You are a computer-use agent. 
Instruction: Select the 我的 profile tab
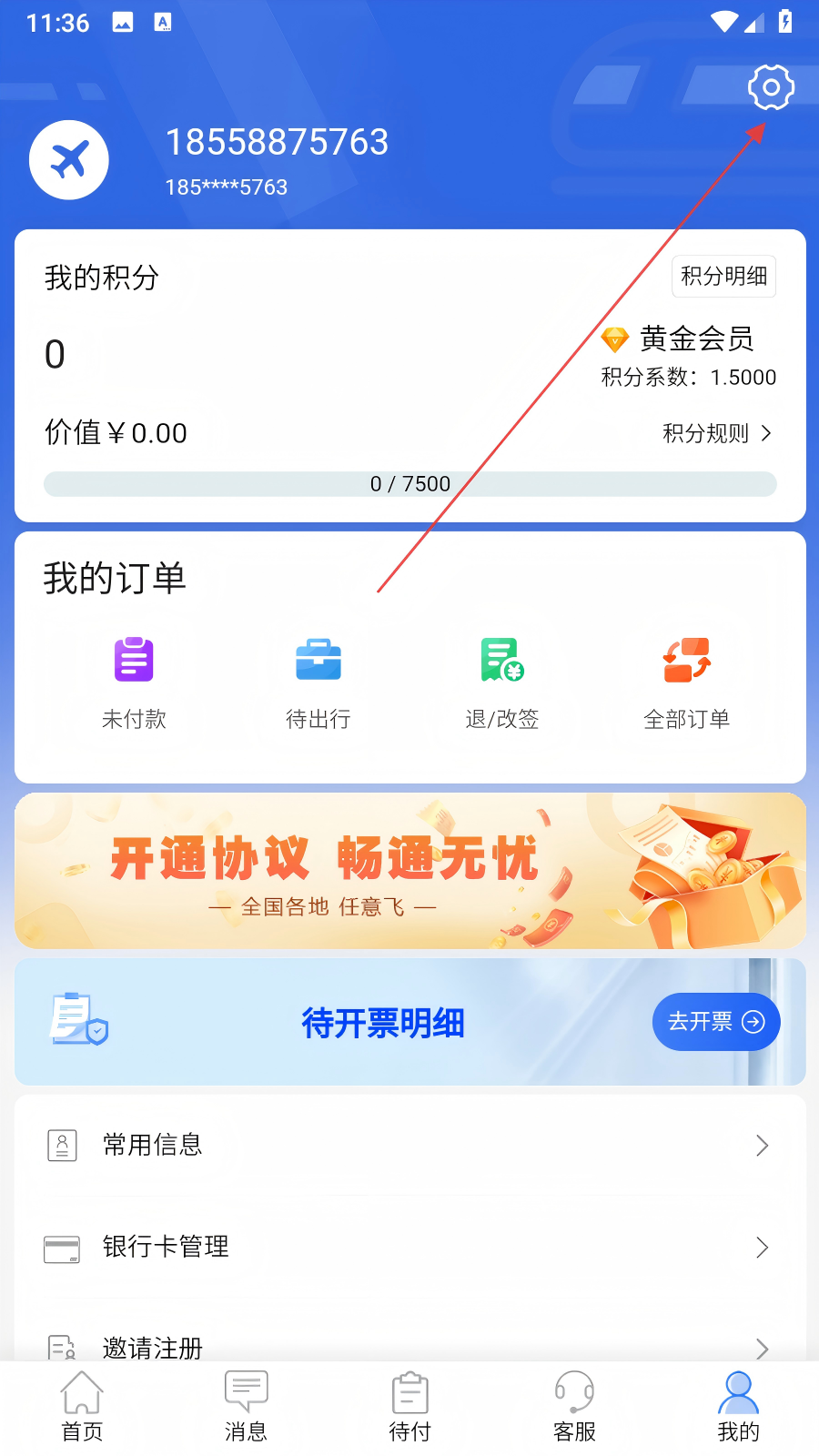click(x=738, y=1407)
